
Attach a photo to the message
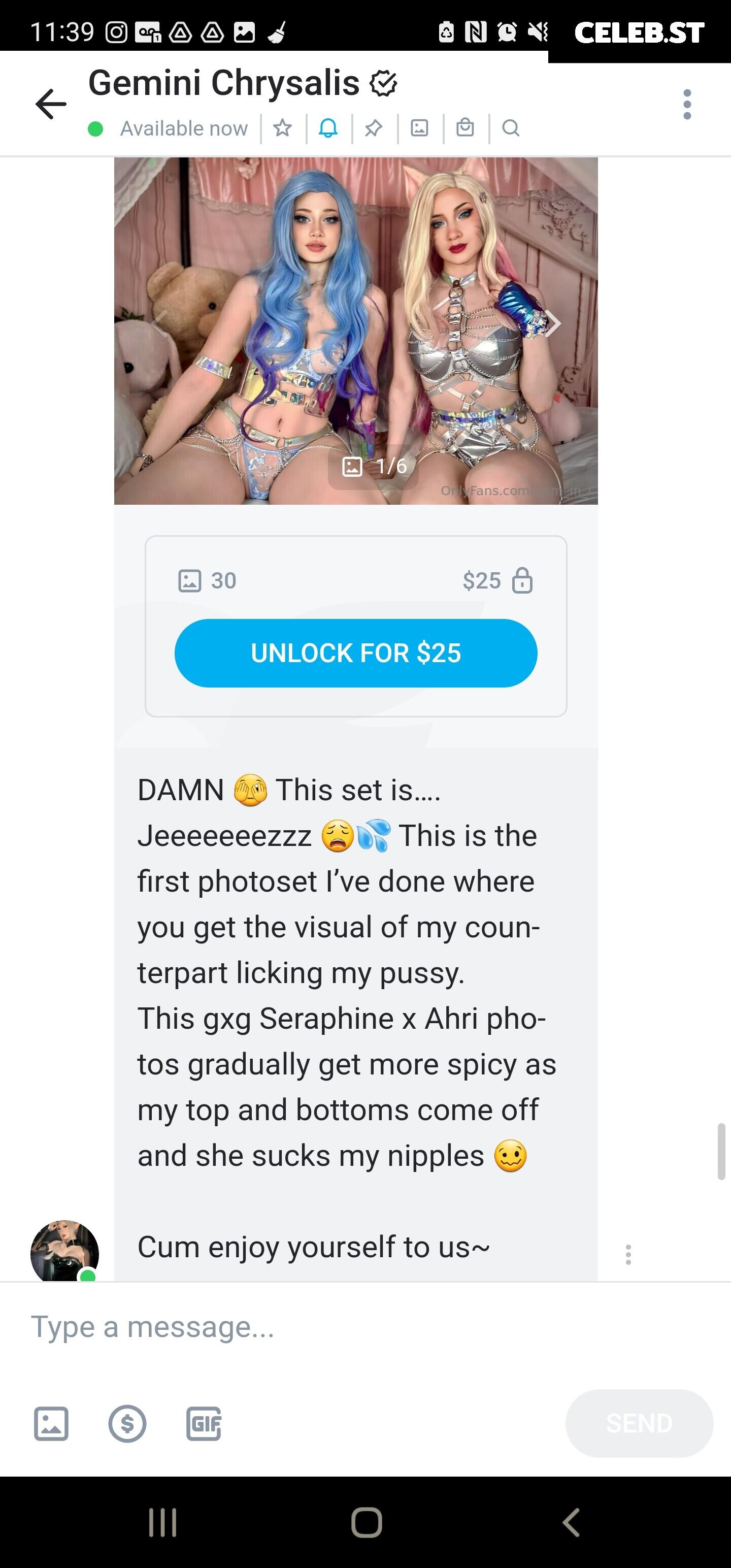(51, 1424)
